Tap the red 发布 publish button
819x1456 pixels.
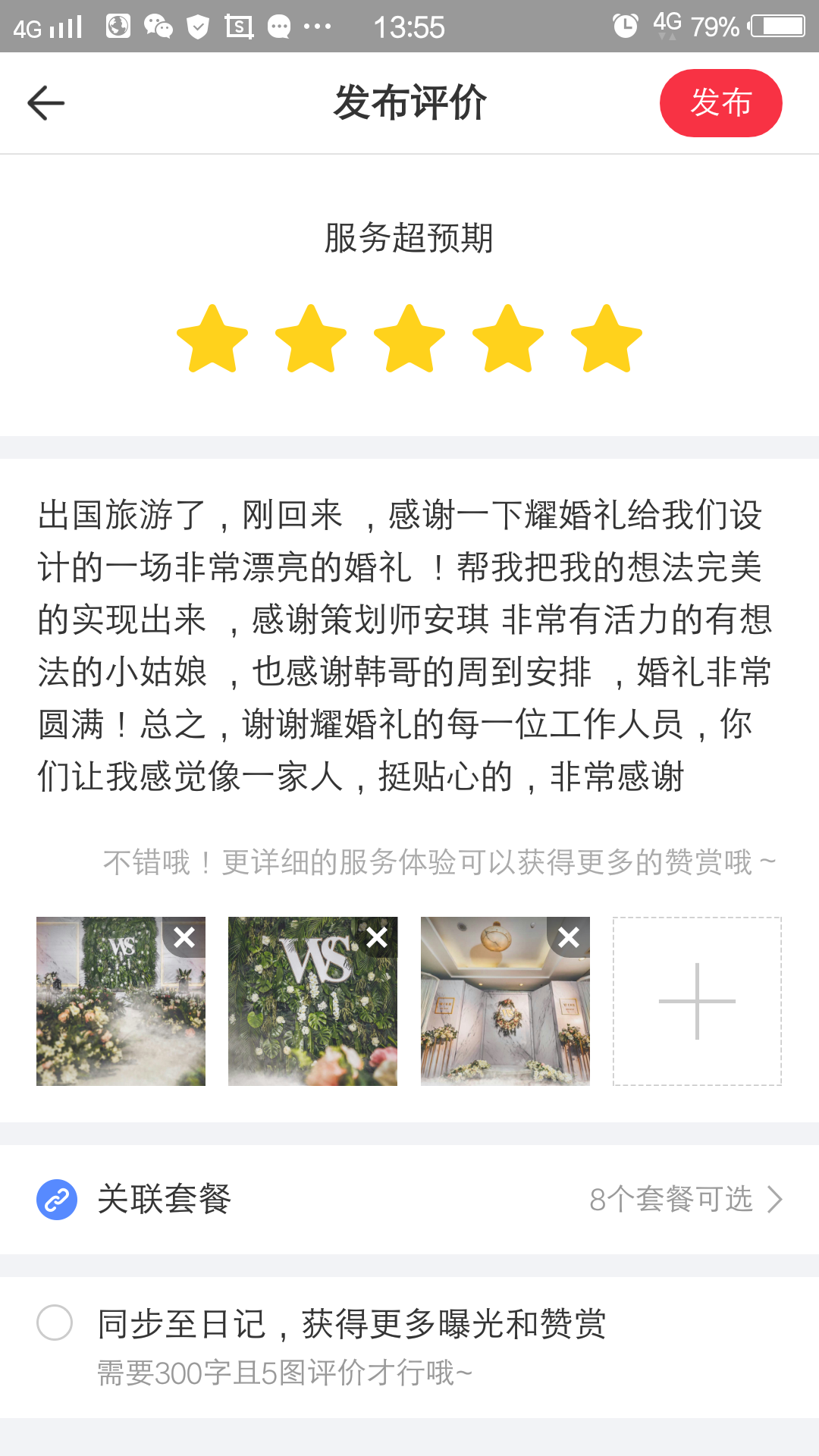pos(720,103)
